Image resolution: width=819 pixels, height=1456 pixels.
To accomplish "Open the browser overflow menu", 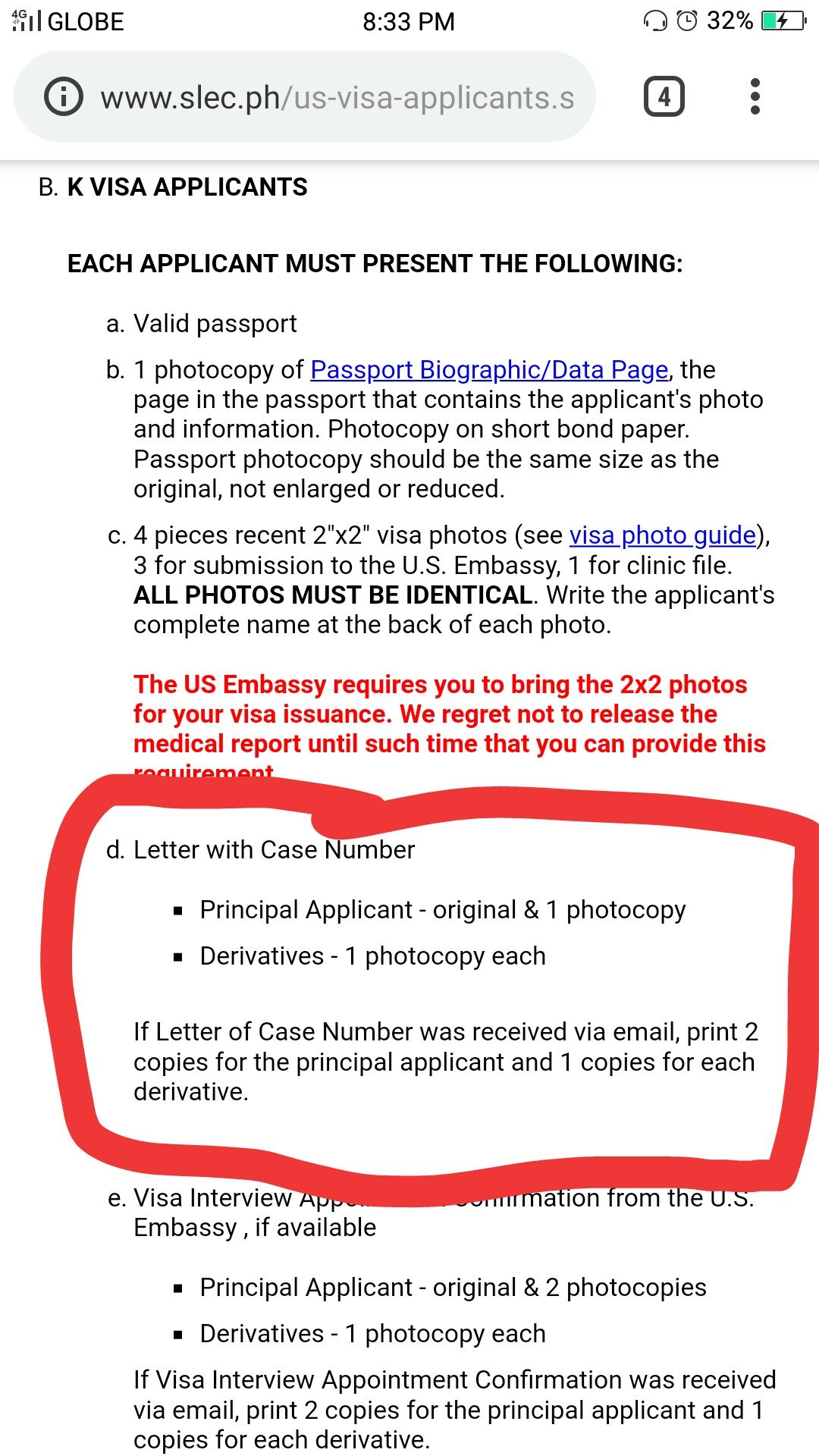I will click(x=755, y=97).
